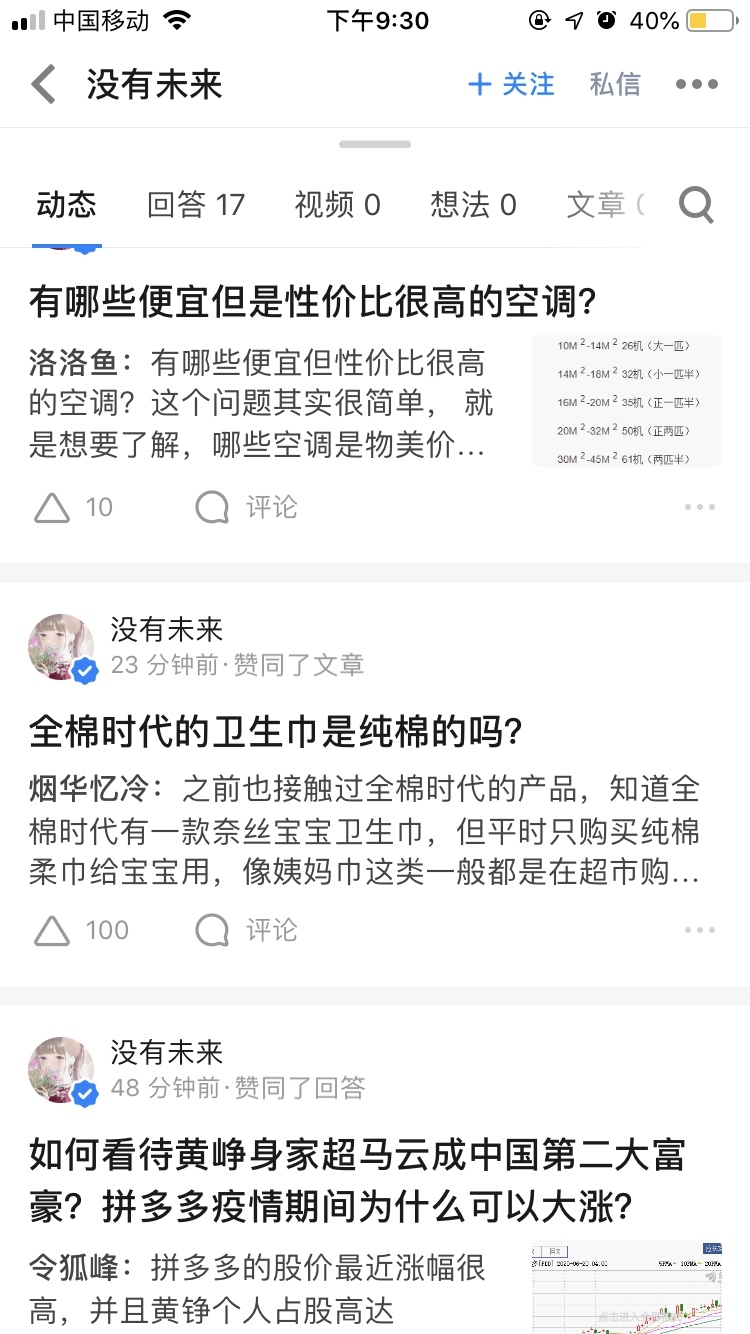750x1334 pixels.
Task: Open the 想法 0 tab
Action: pyautogui.click(x=472, y=204)
